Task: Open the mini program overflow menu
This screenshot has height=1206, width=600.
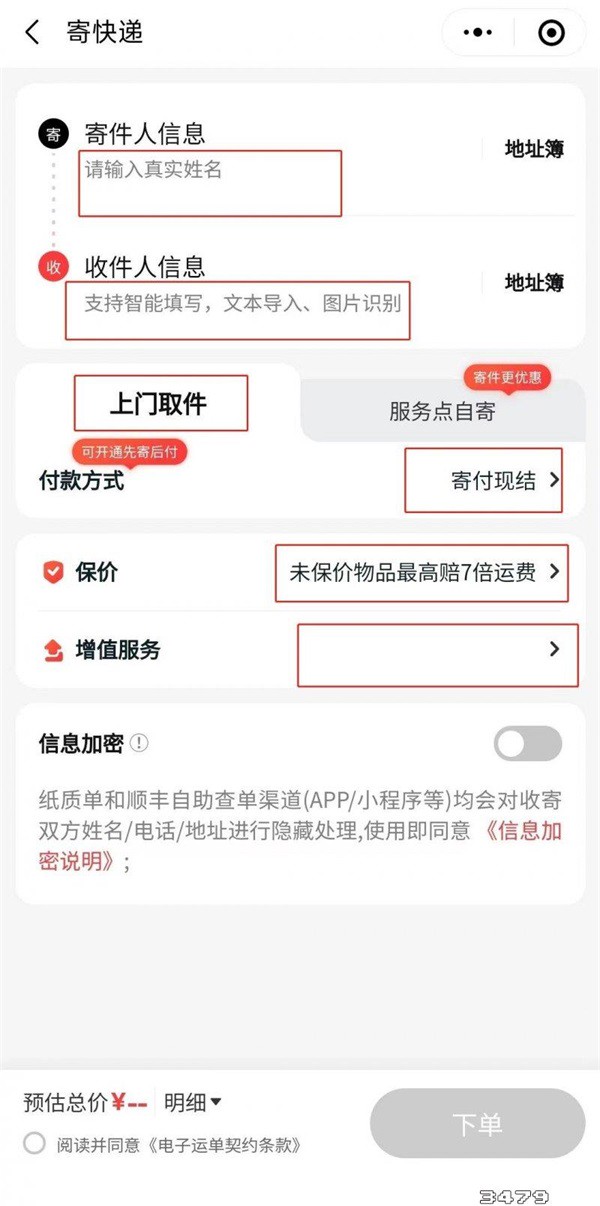Action: coord(479,33)
